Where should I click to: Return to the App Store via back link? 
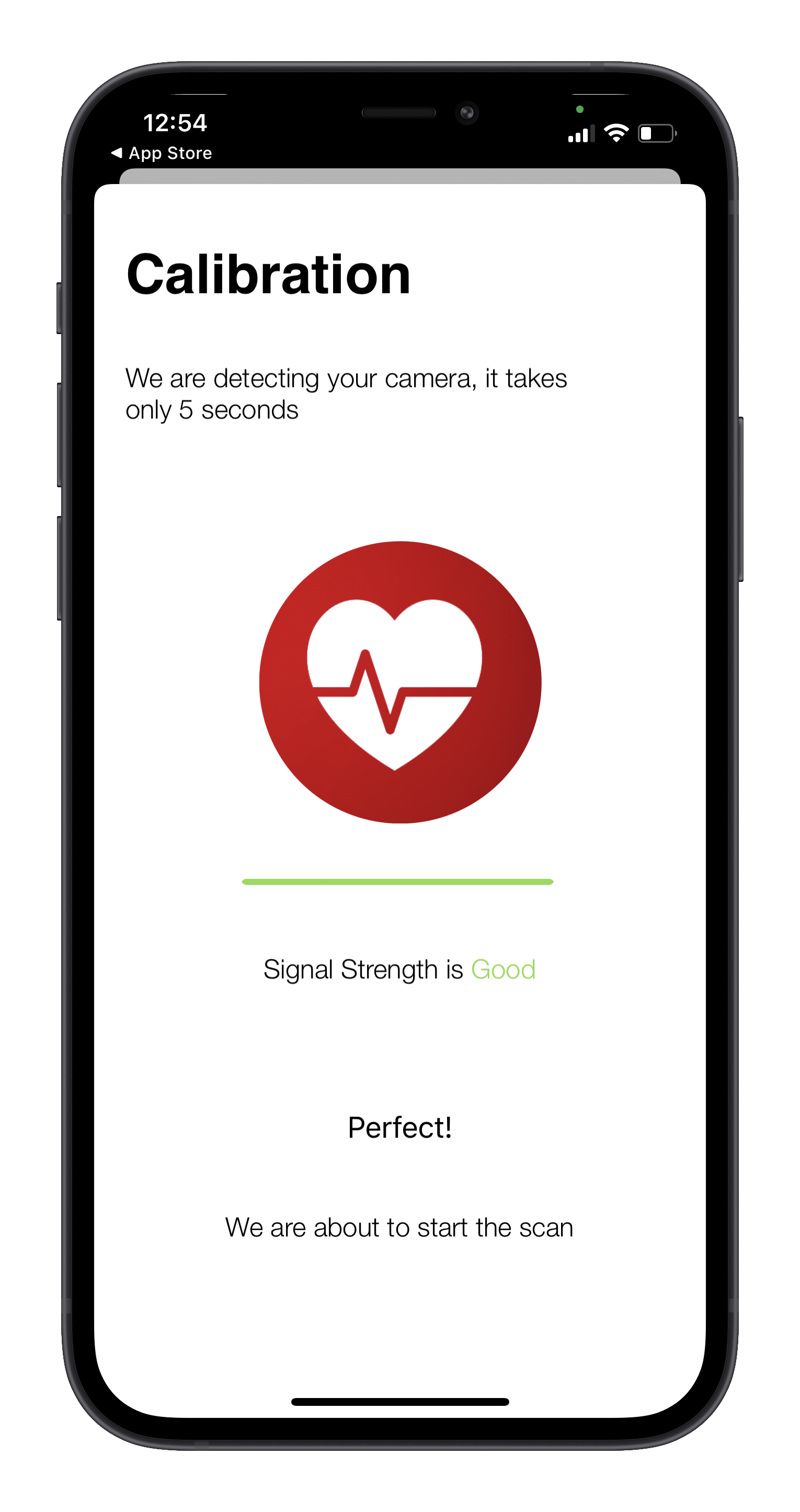(162, 153)
